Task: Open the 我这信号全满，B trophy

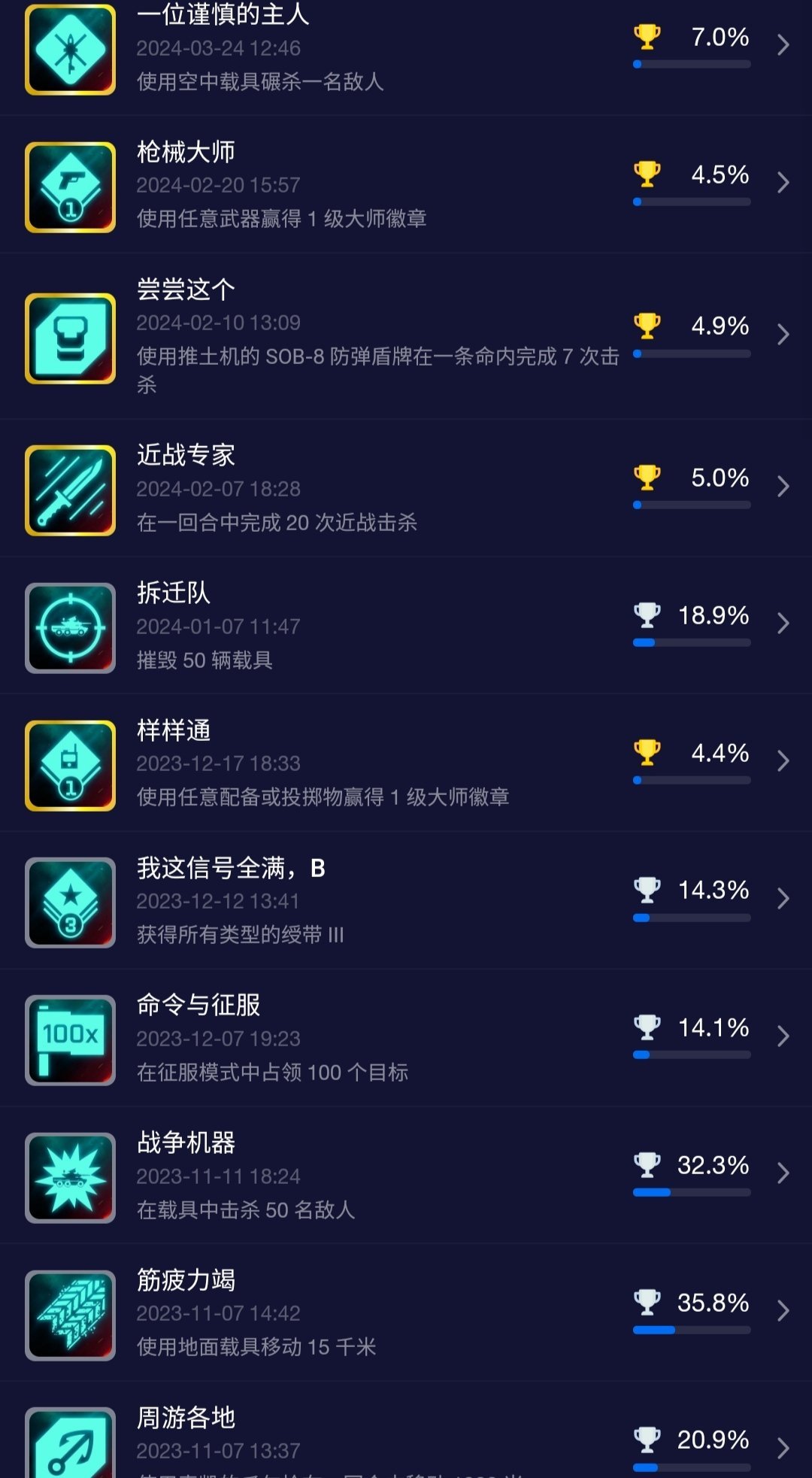Action: (406, 900)
